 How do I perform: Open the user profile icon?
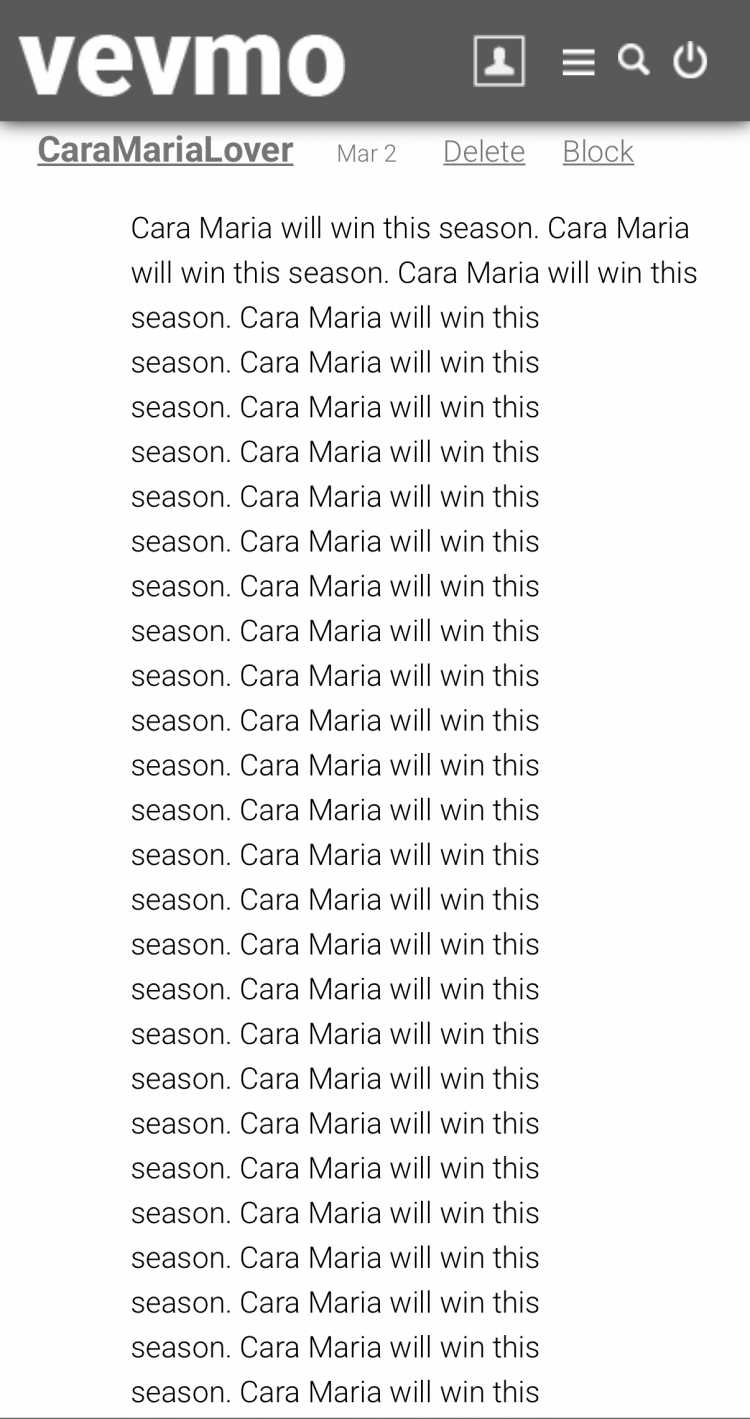tap(499, 61)
